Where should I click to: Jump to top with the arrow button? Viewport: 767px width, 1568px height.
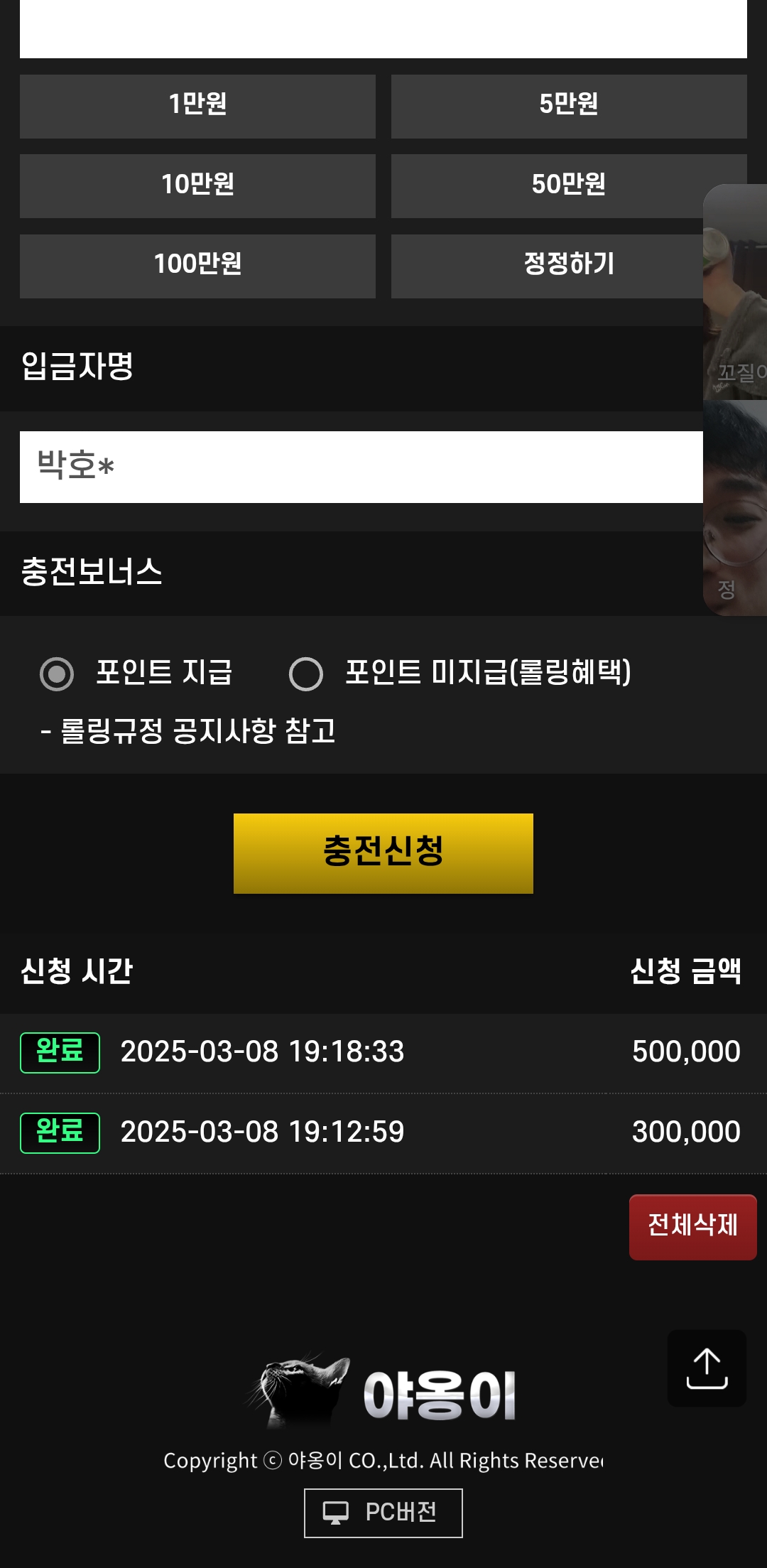[x=707, y=1368]
